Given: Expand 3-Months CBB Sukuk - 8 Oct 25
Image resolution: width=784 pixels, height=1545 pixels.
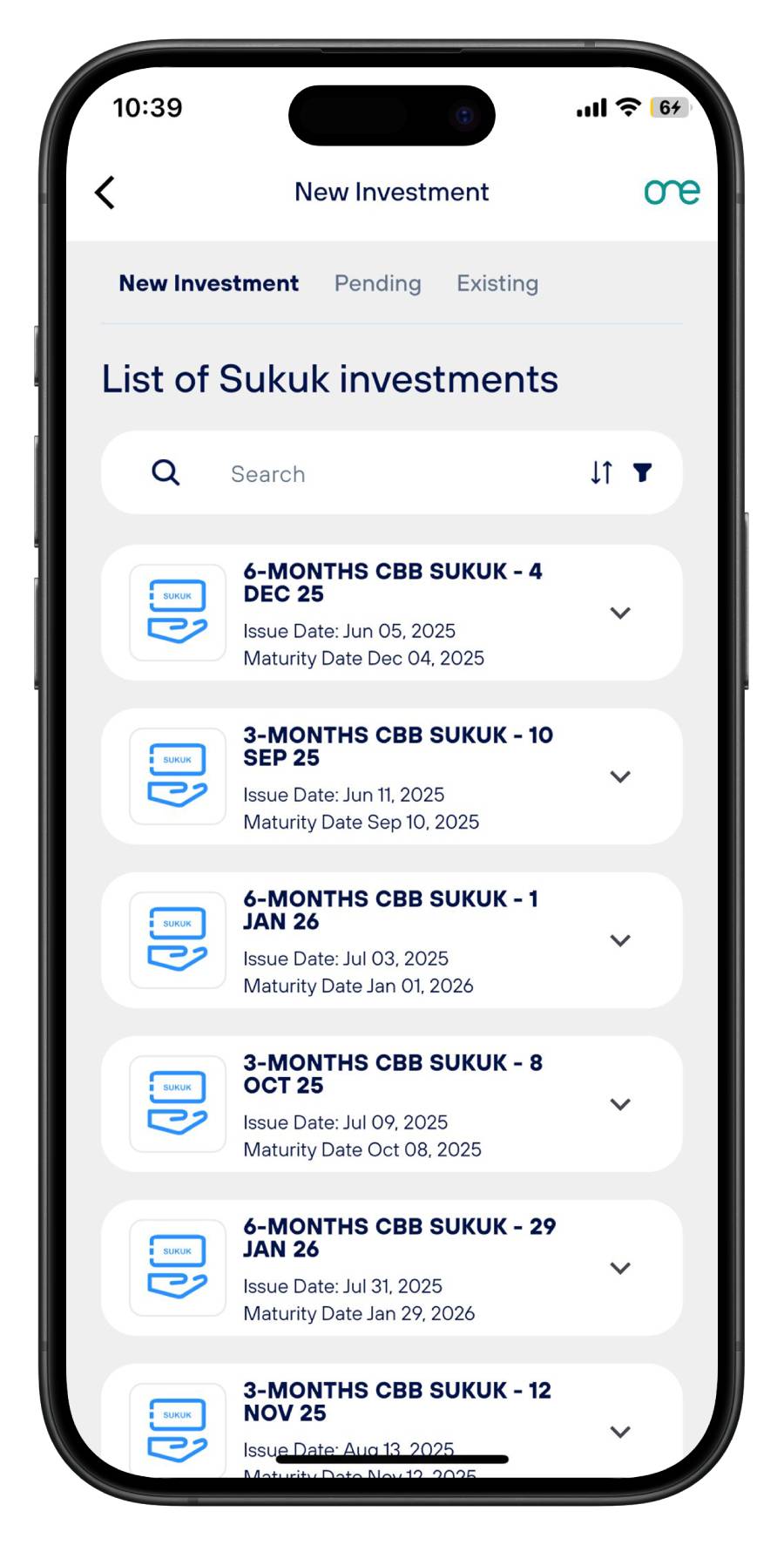Looking at the screenshot, I should (x=619, y=1104).
